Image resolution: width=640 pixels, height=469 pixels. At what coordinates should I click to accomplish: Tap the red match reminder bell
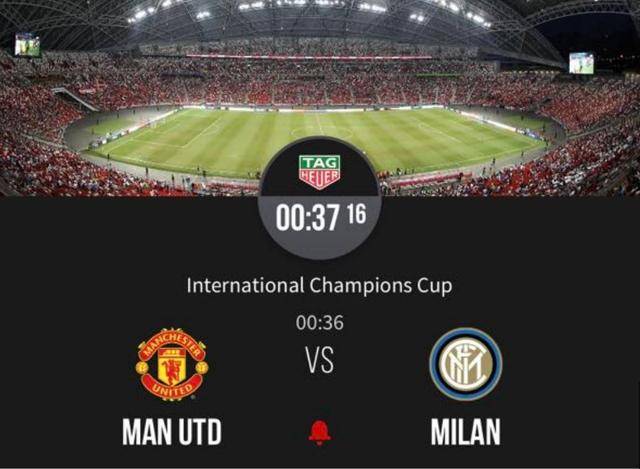320,432
